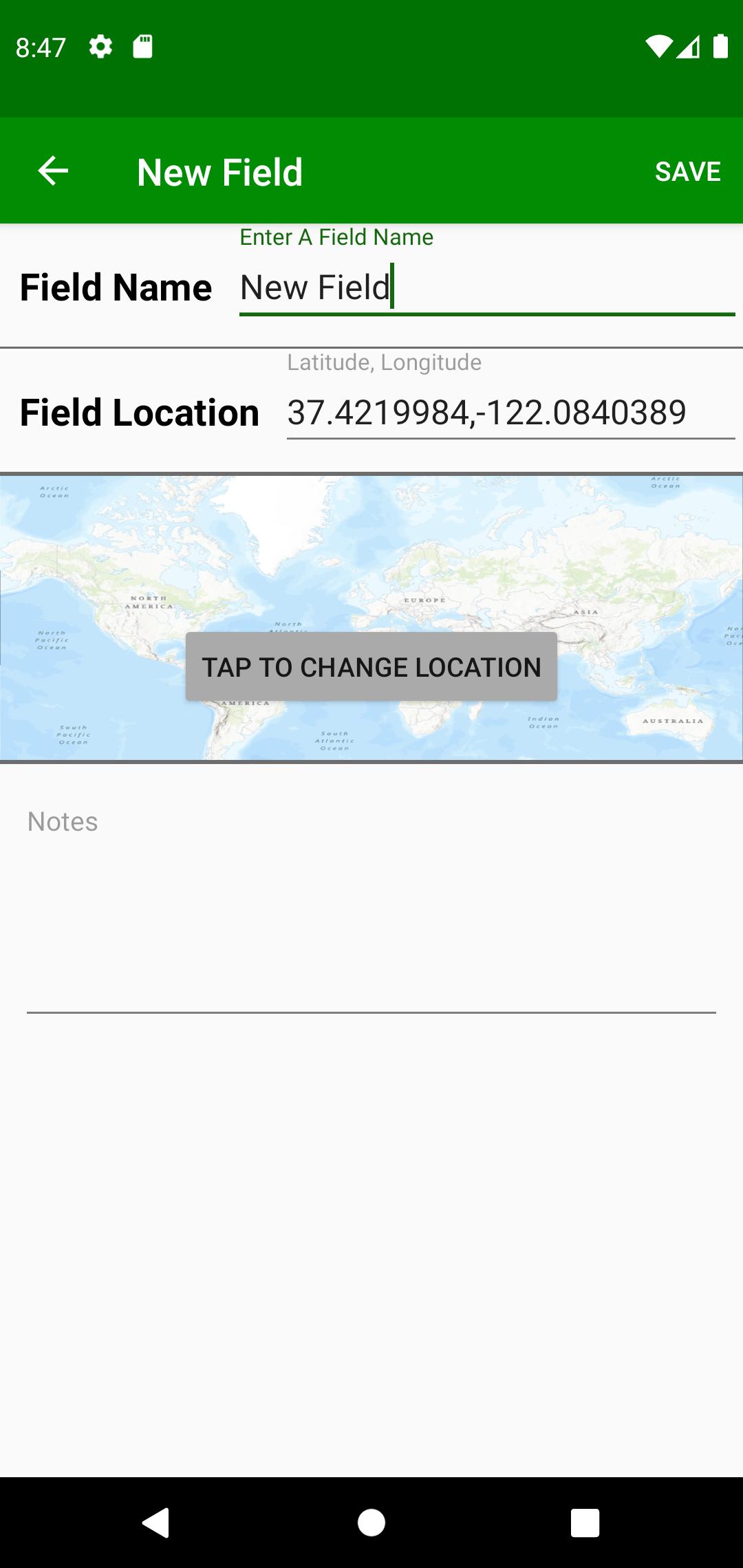Focus the Latitude, Longitude field
Viewport: 743px width, 1568px height.
(510, 413)
